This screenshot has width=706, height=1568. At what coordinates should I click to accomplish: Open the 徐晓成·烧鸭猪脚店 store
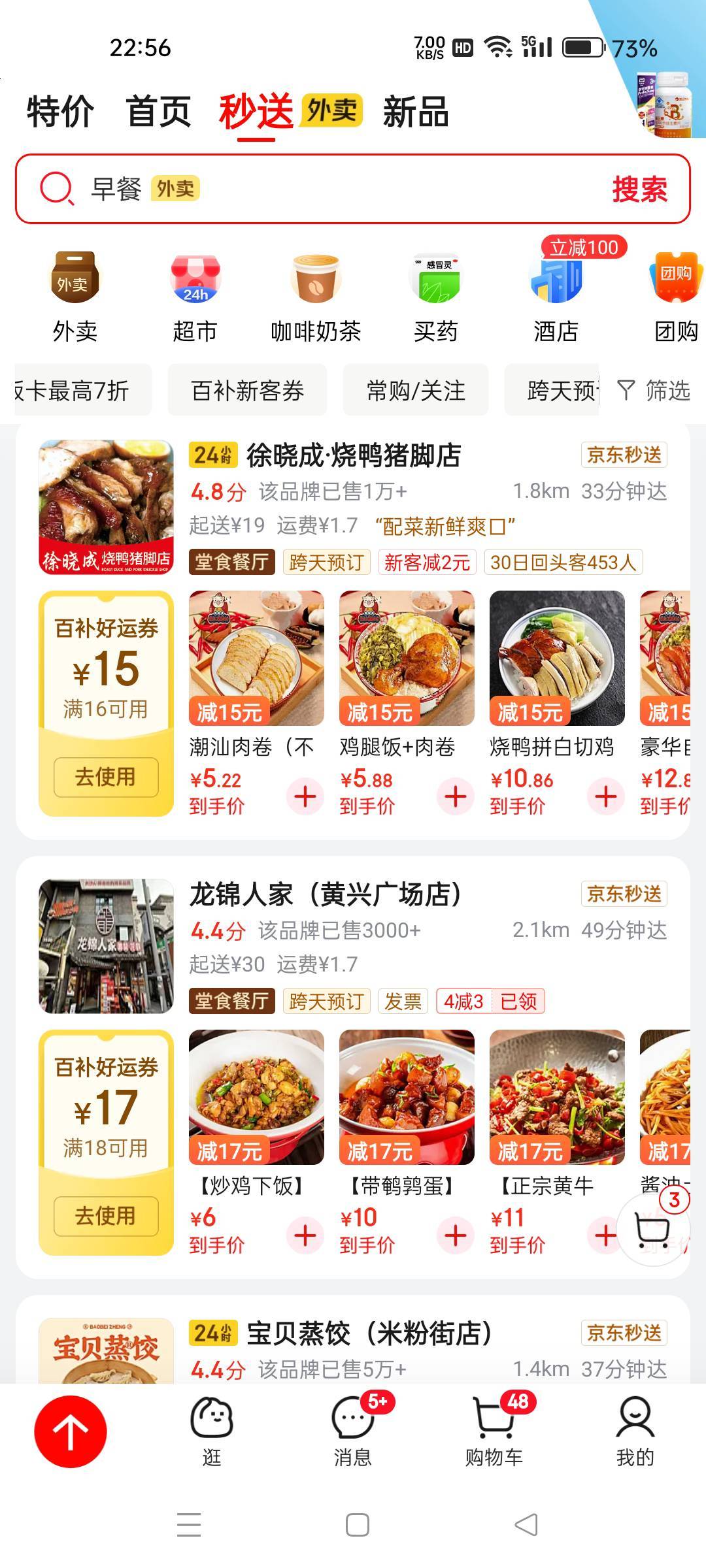(353, 455)
